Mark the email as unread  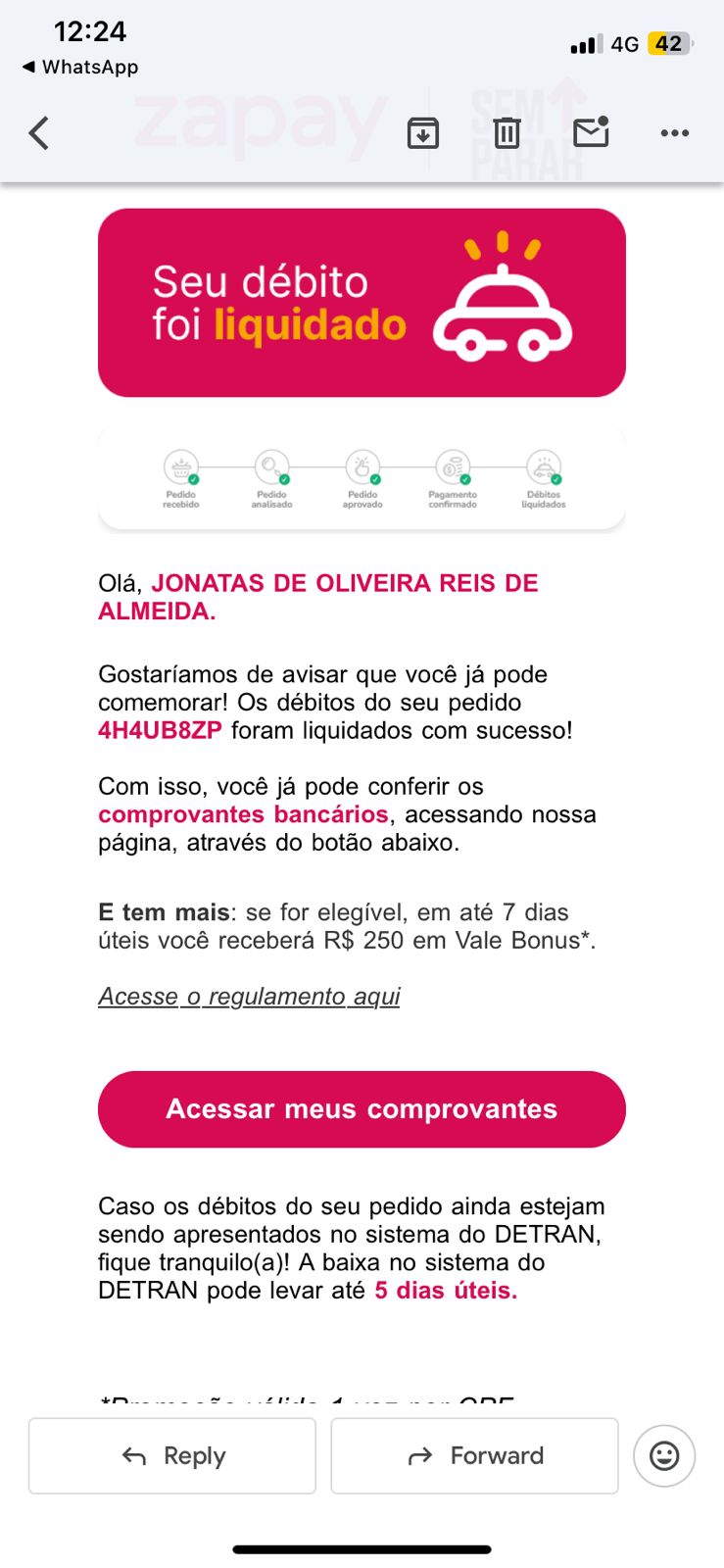(x=591, y=131)
